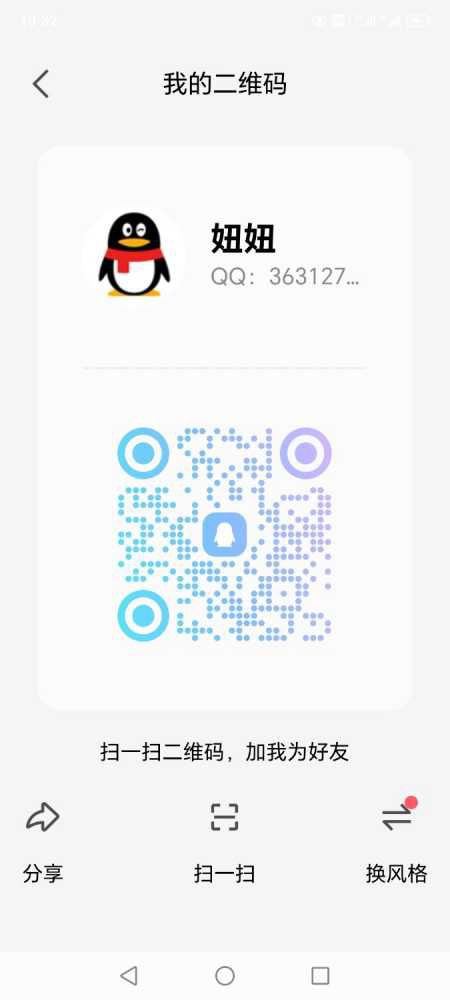Screen dimensions: 450x1000
Task: Go back from the 我的二维码 page
Action: 41,84
